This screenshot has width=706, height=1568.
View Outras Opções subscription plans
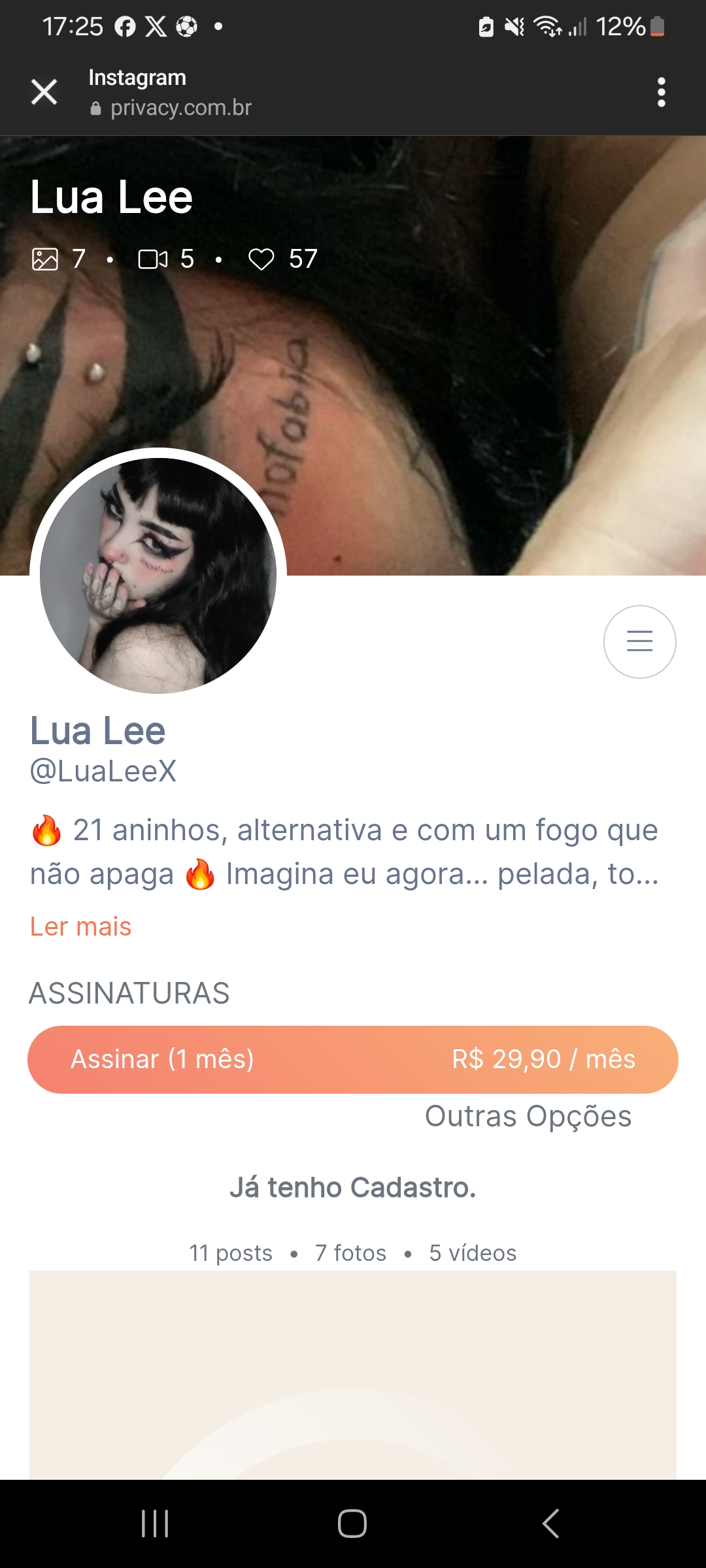tap(528, 1117)
